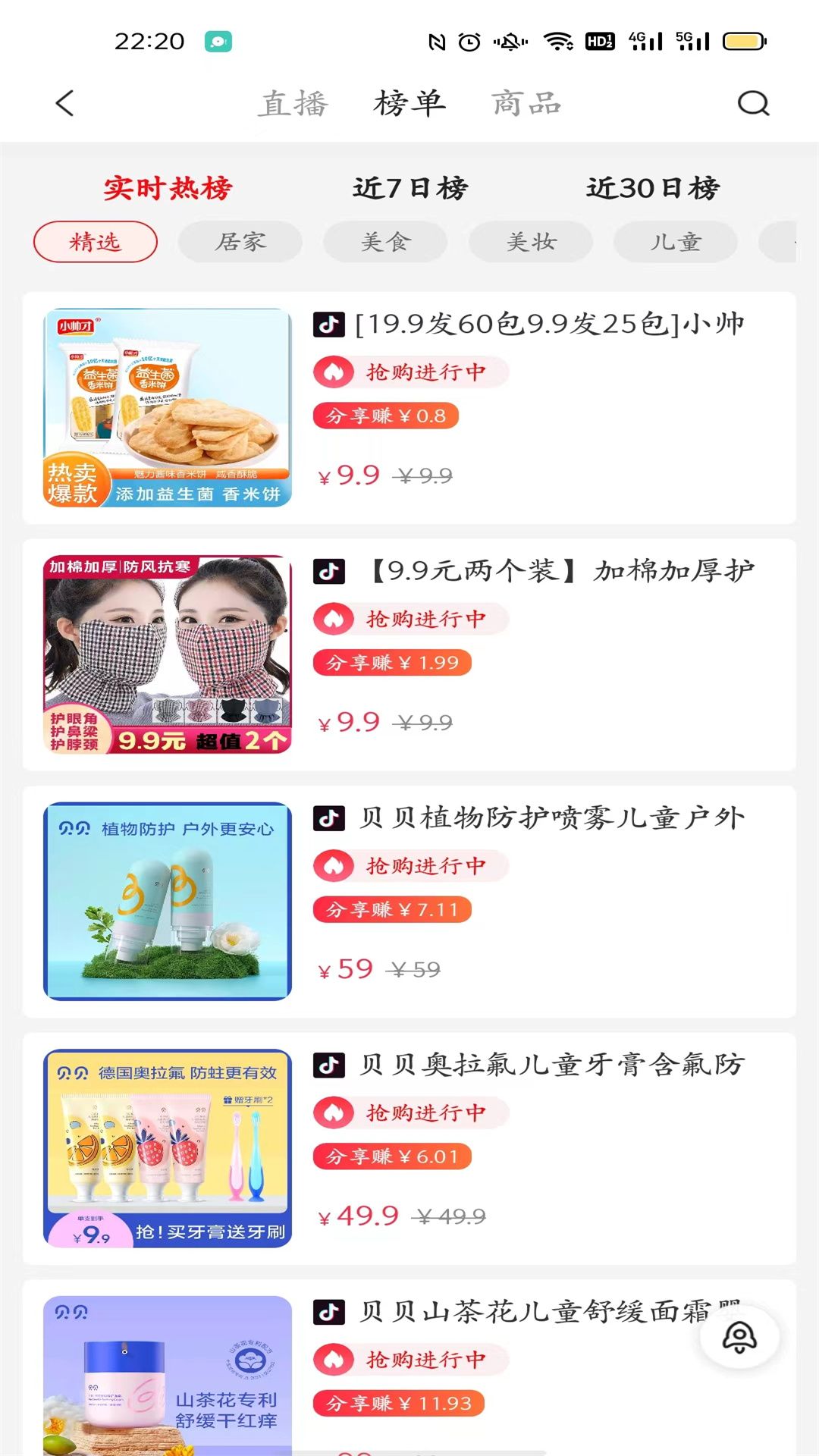Tap the 分享赚 ¥7.11 share button
The width and height of the screenshot is (819, 1456).
click(x=392, y=909)
